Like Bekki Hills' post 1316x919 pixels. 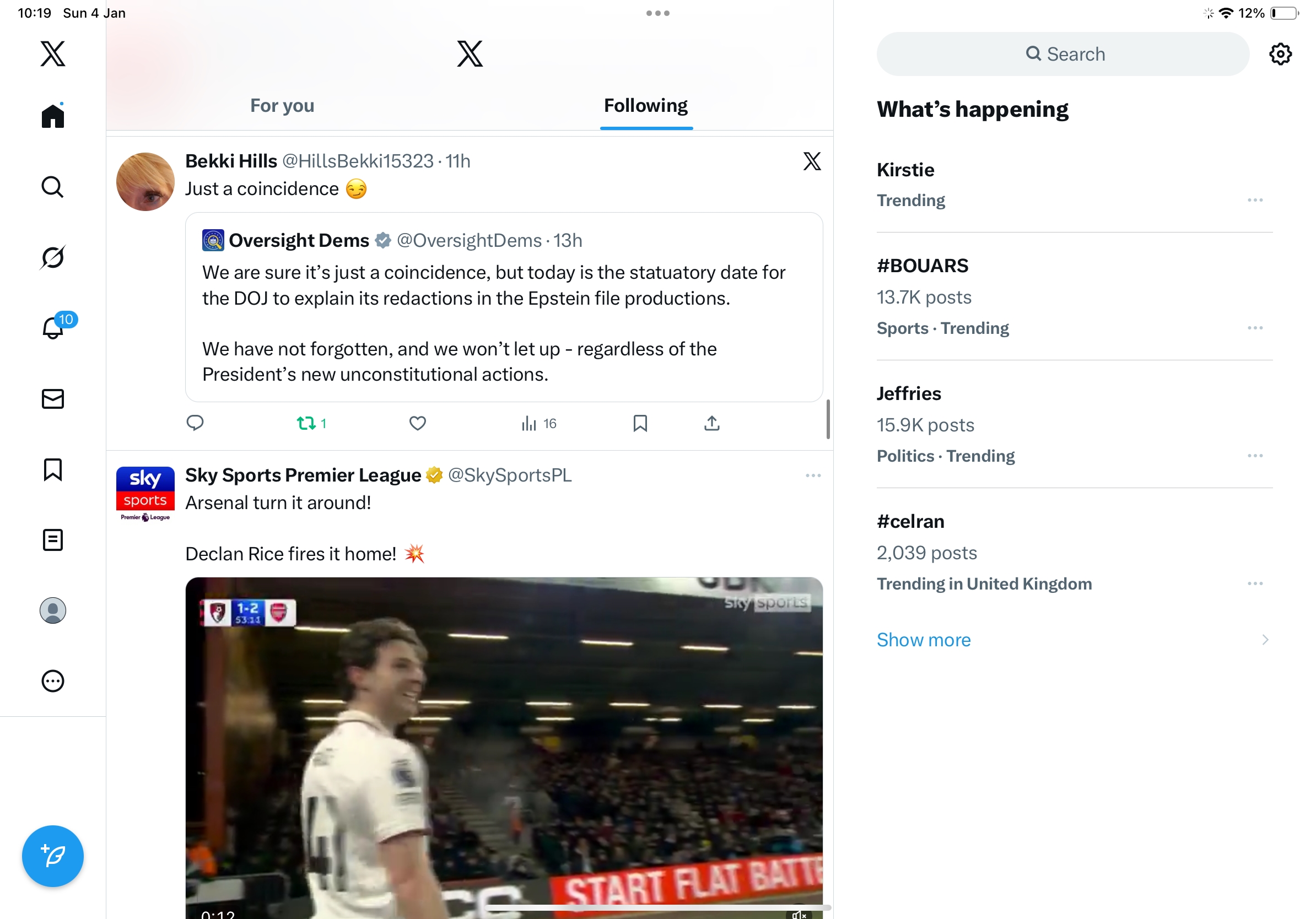click(x=417, y=423)
